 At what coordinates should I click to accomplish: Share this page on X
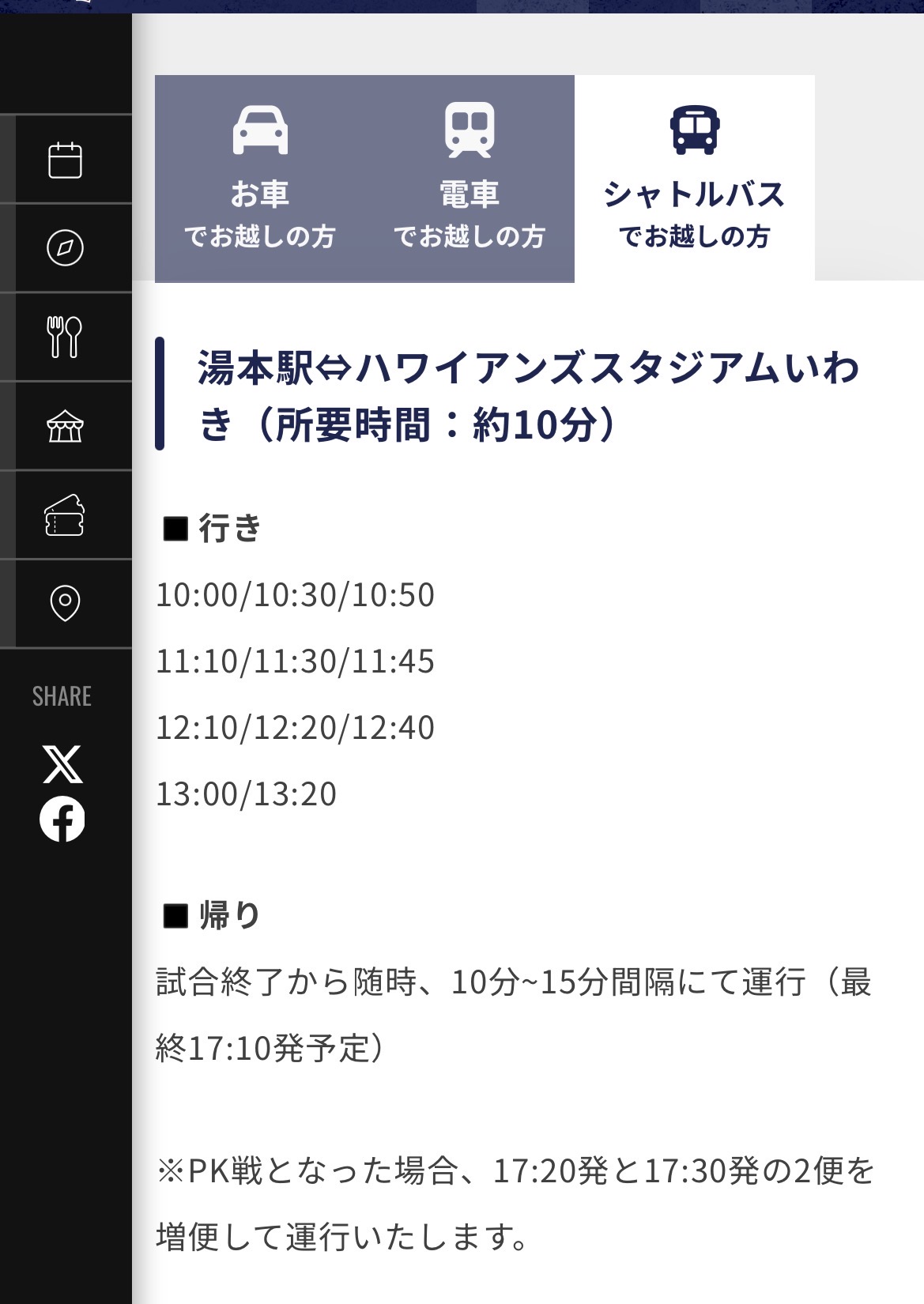(62, 764)
